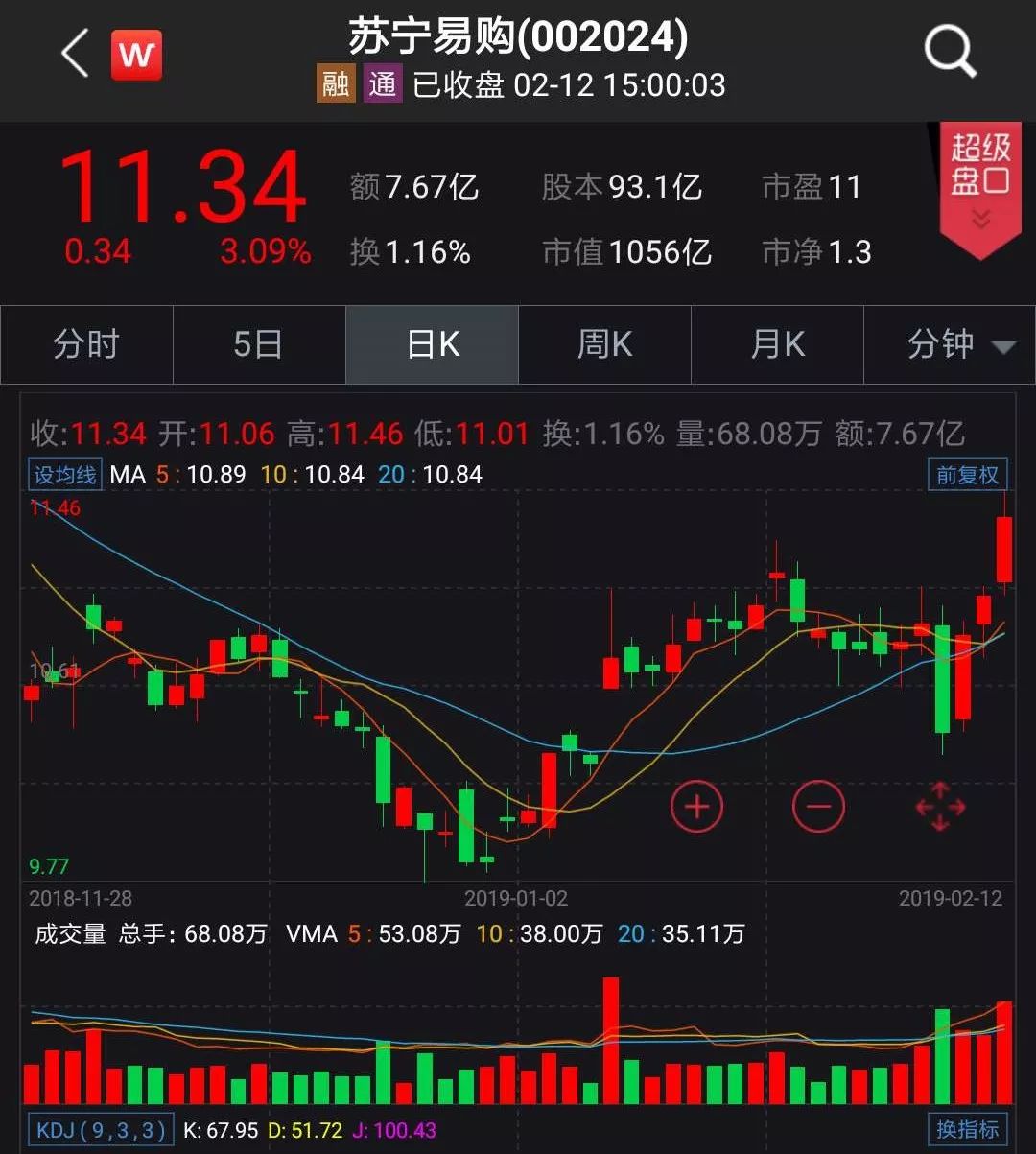
Task: Select the 5日 five-day view
Action: [x=259, y=344]
